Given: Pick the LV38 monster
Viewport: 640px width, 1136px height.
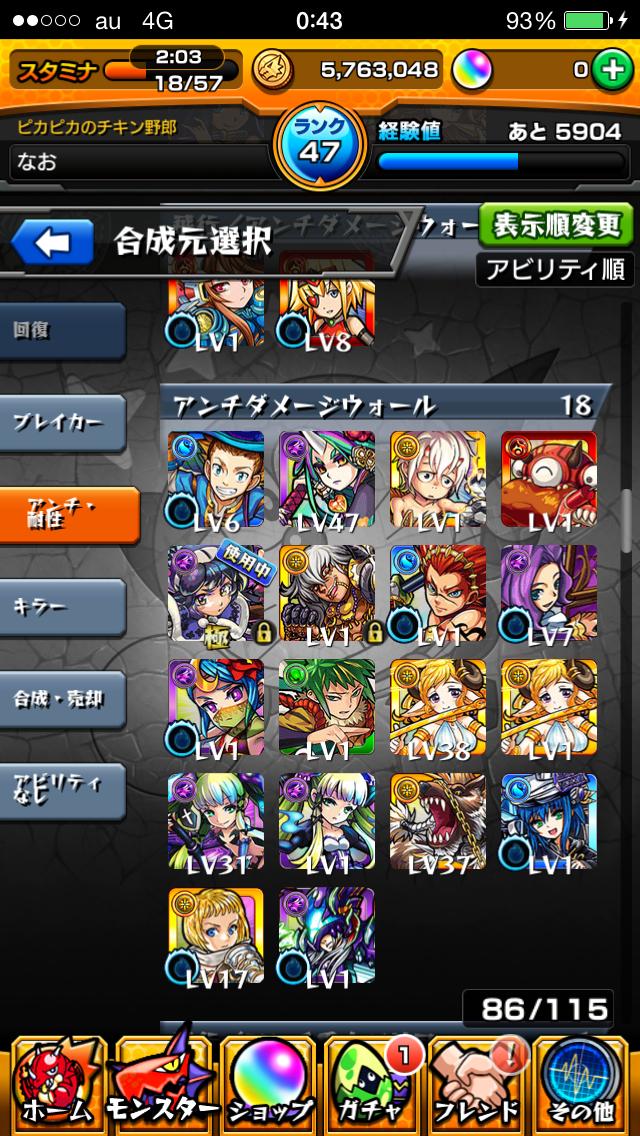Looking at the screenshot, I should pos(438,707).
